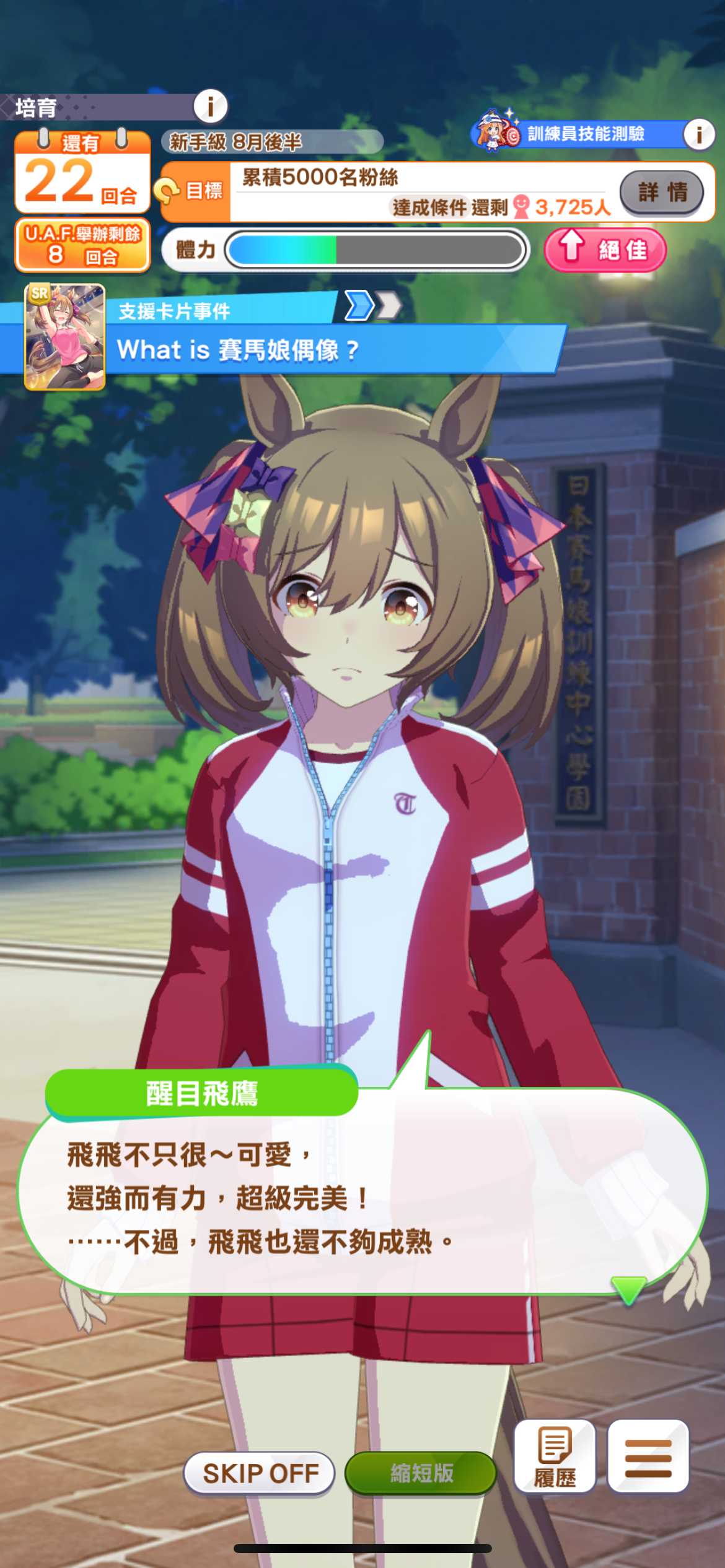Tap the fast-forward arrows on event banner

pos(373,305)
